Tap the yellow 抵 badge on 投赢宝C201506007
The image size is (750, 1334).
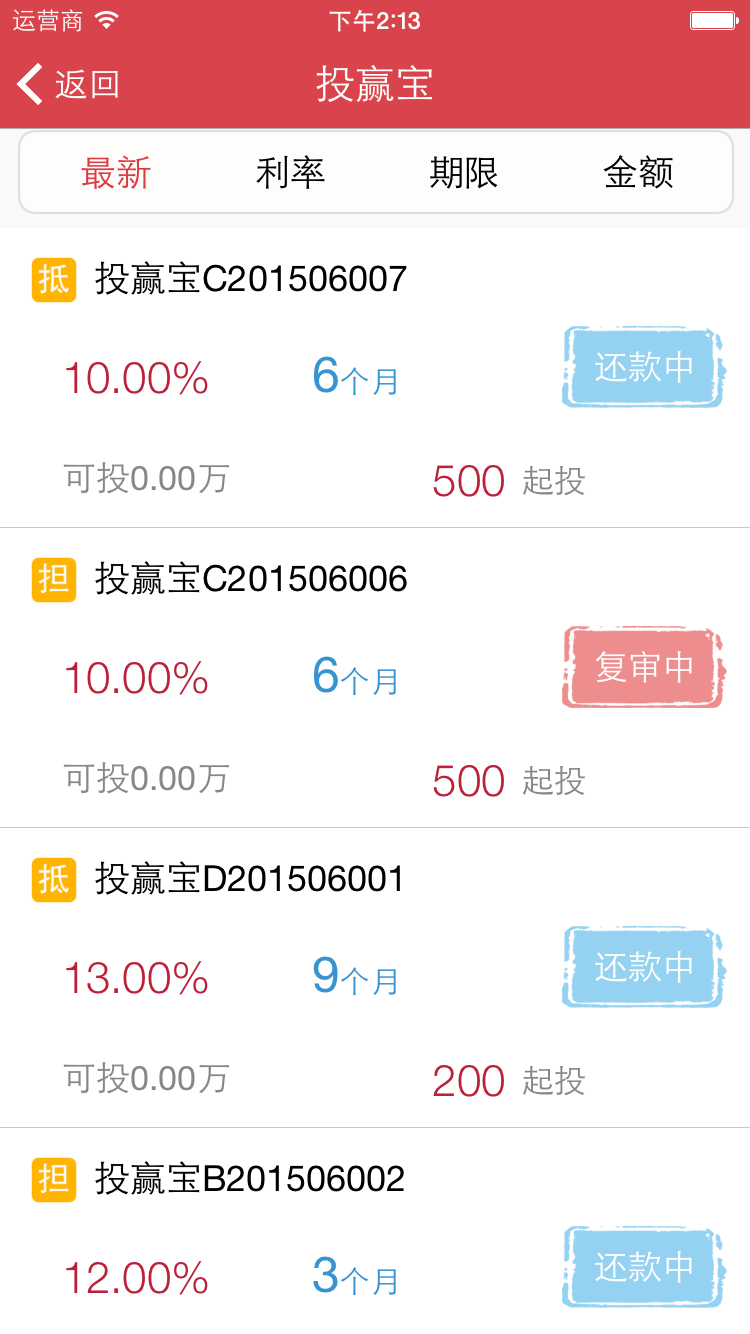(53, 280)
